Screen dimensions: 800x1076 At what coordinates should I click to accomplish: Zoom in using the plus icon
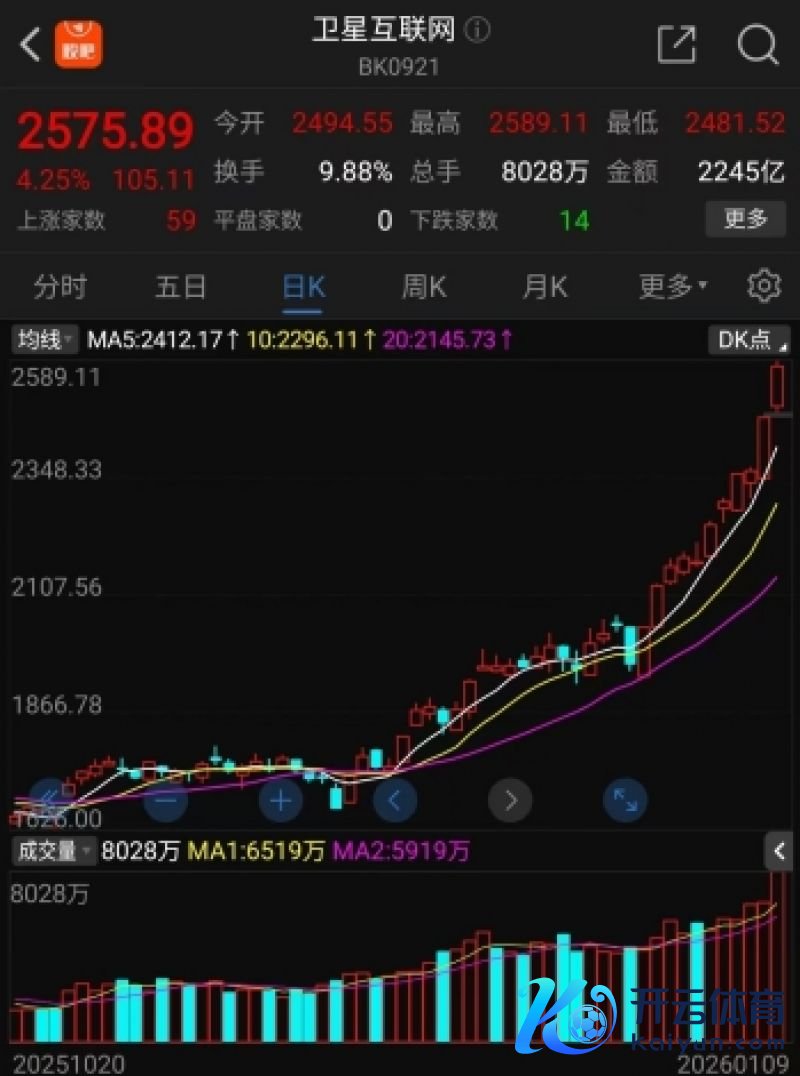pyautogui.click(x=280, y=800)
